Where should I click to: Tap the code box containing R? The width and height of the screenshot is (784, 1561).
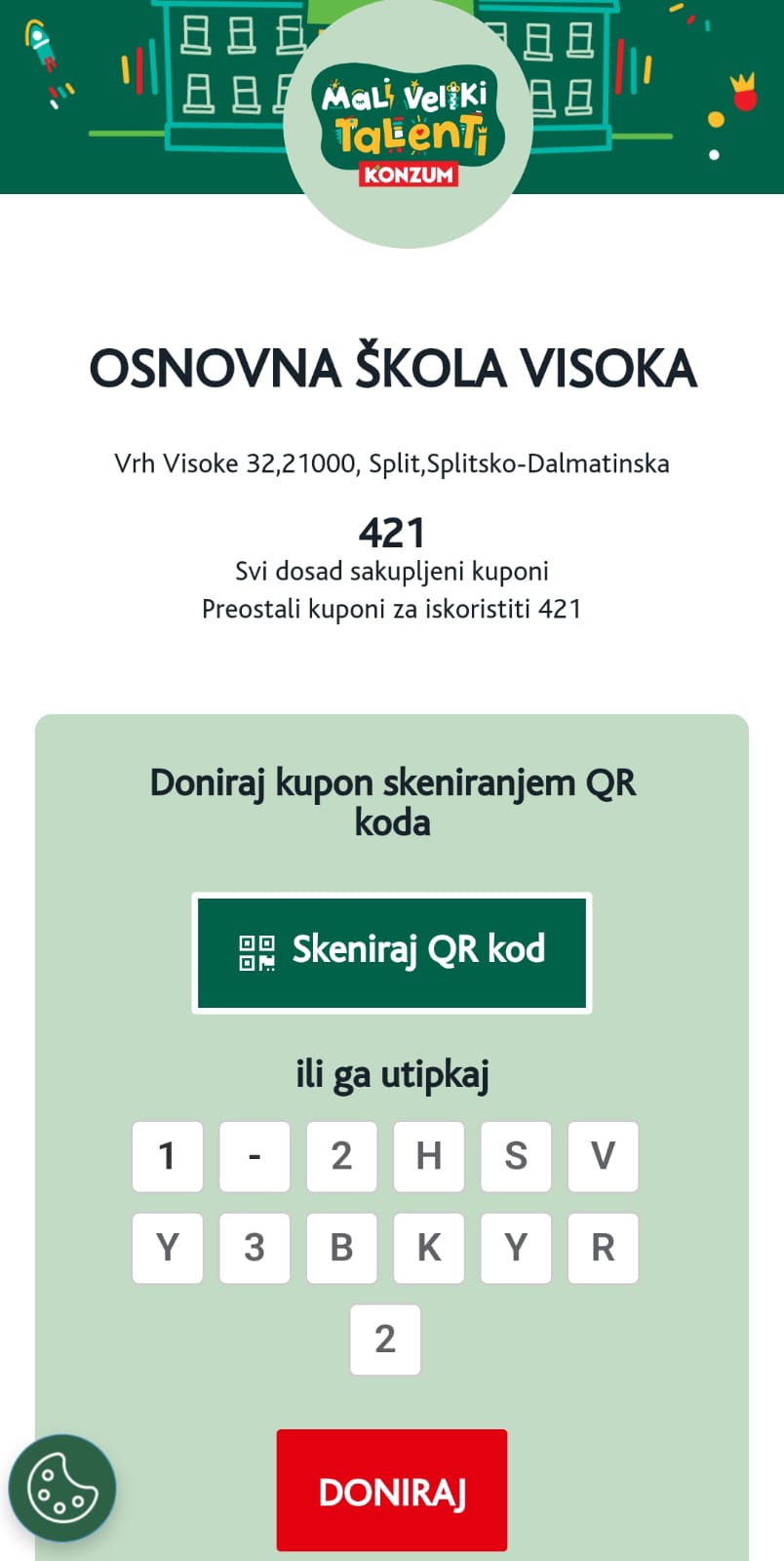click(603, 1248)
